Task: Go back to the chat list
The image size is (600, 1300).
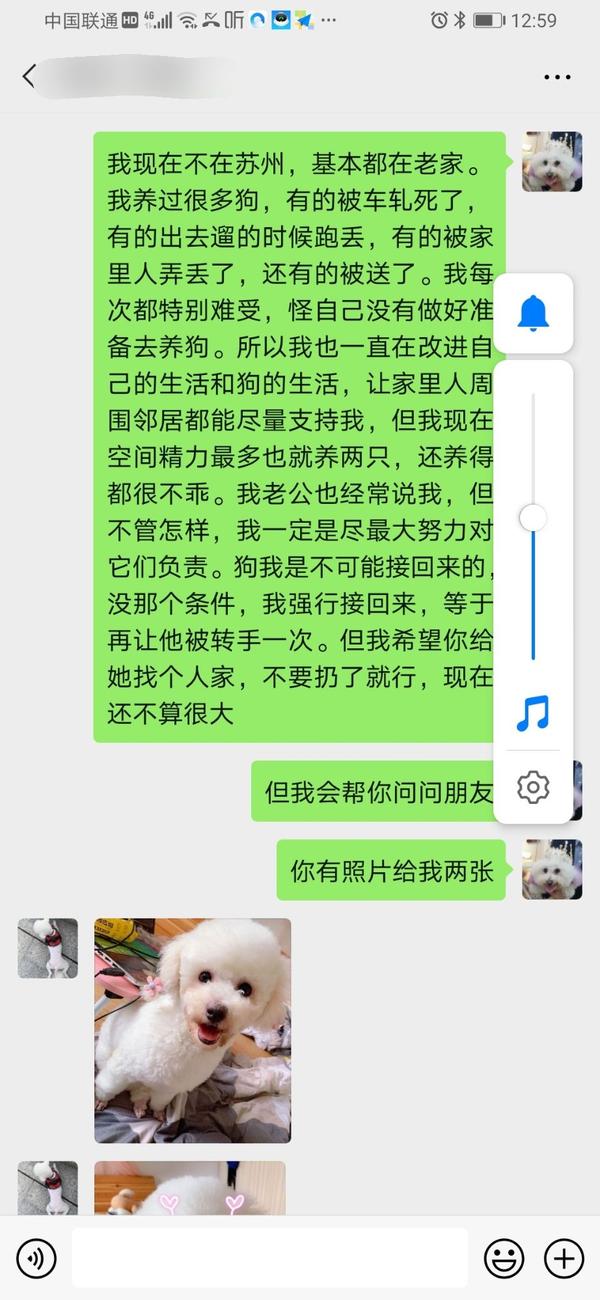Action: point(29,76)
